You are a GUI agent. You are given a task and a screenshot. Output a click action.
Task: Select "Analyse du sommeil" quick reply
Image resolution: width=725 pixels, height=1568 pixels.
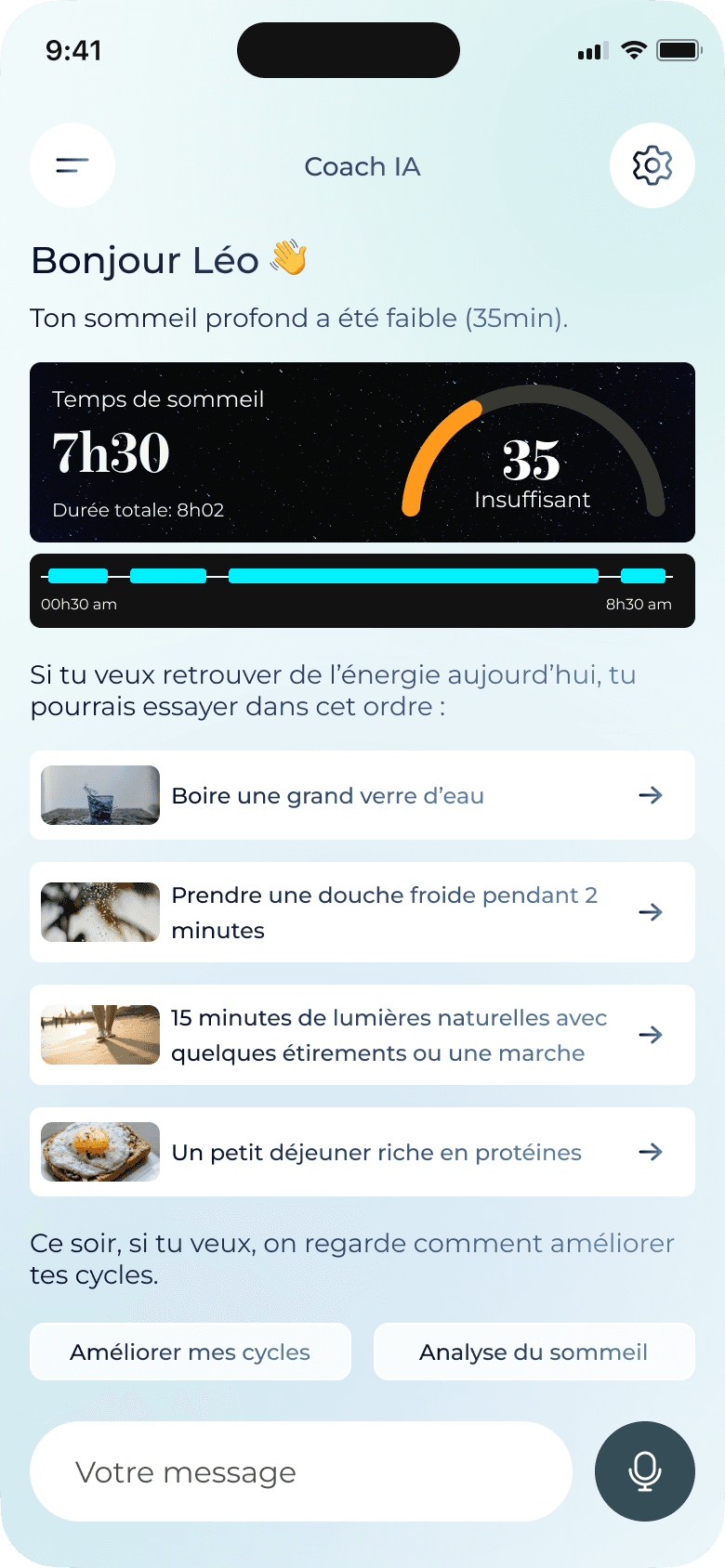534,1352
